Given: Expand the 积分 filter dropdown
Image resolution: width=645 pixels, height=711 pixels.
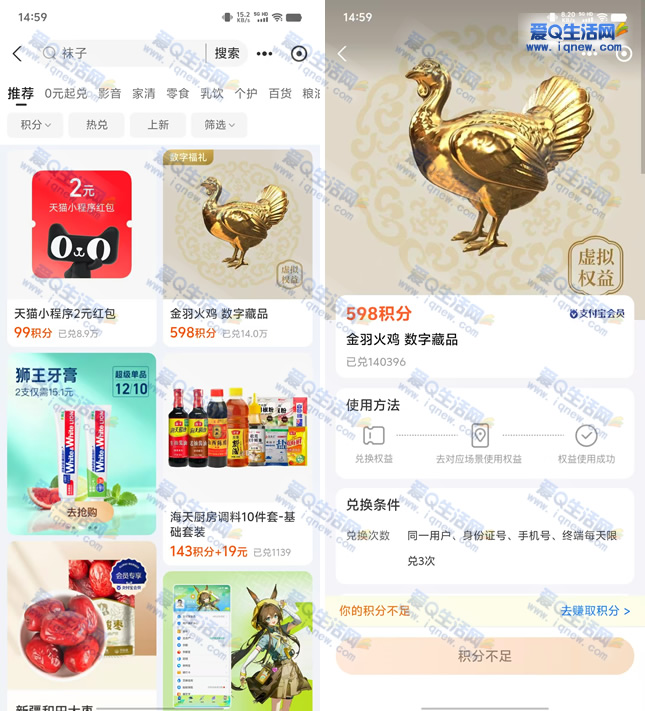Looking at the screenshot, I should pos(36,125).
